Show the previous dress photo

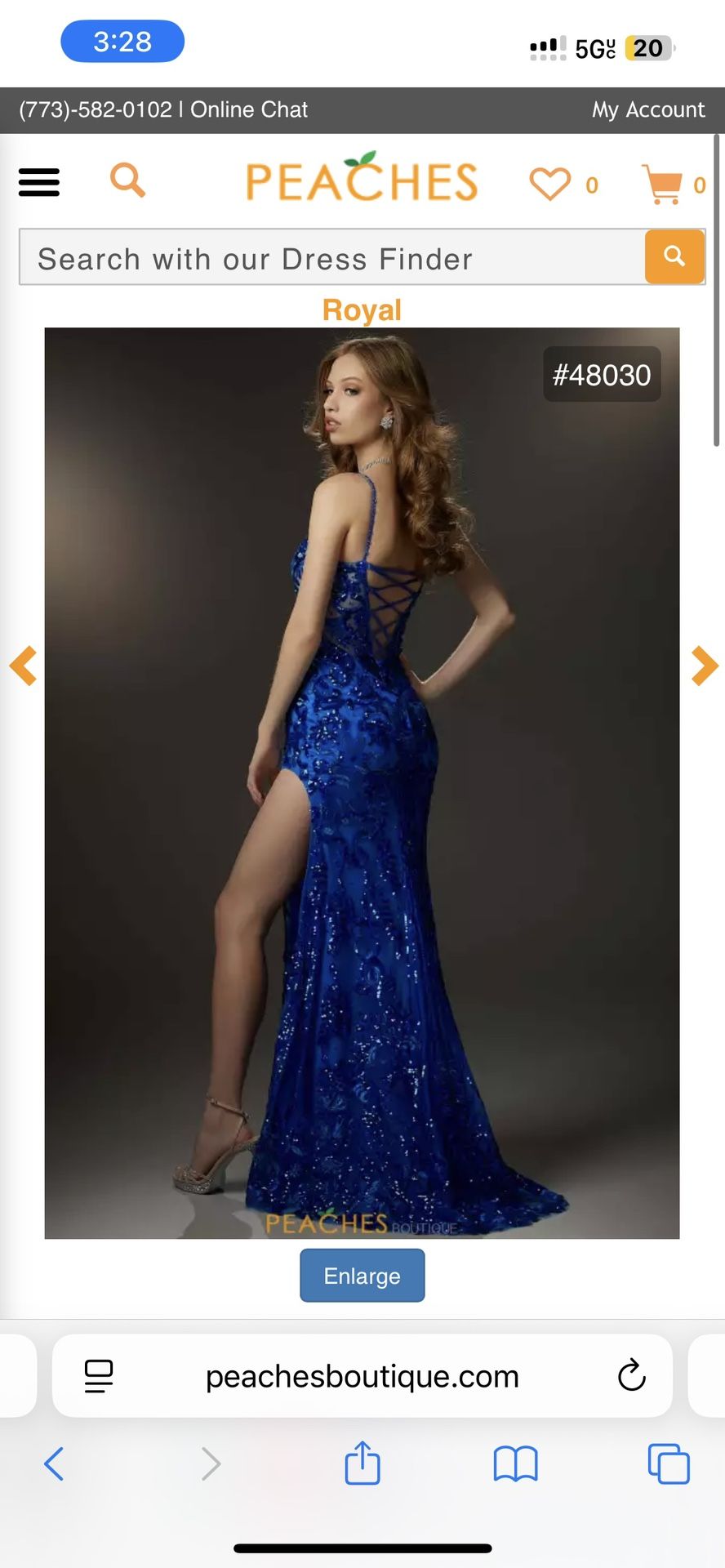[24, 666]
